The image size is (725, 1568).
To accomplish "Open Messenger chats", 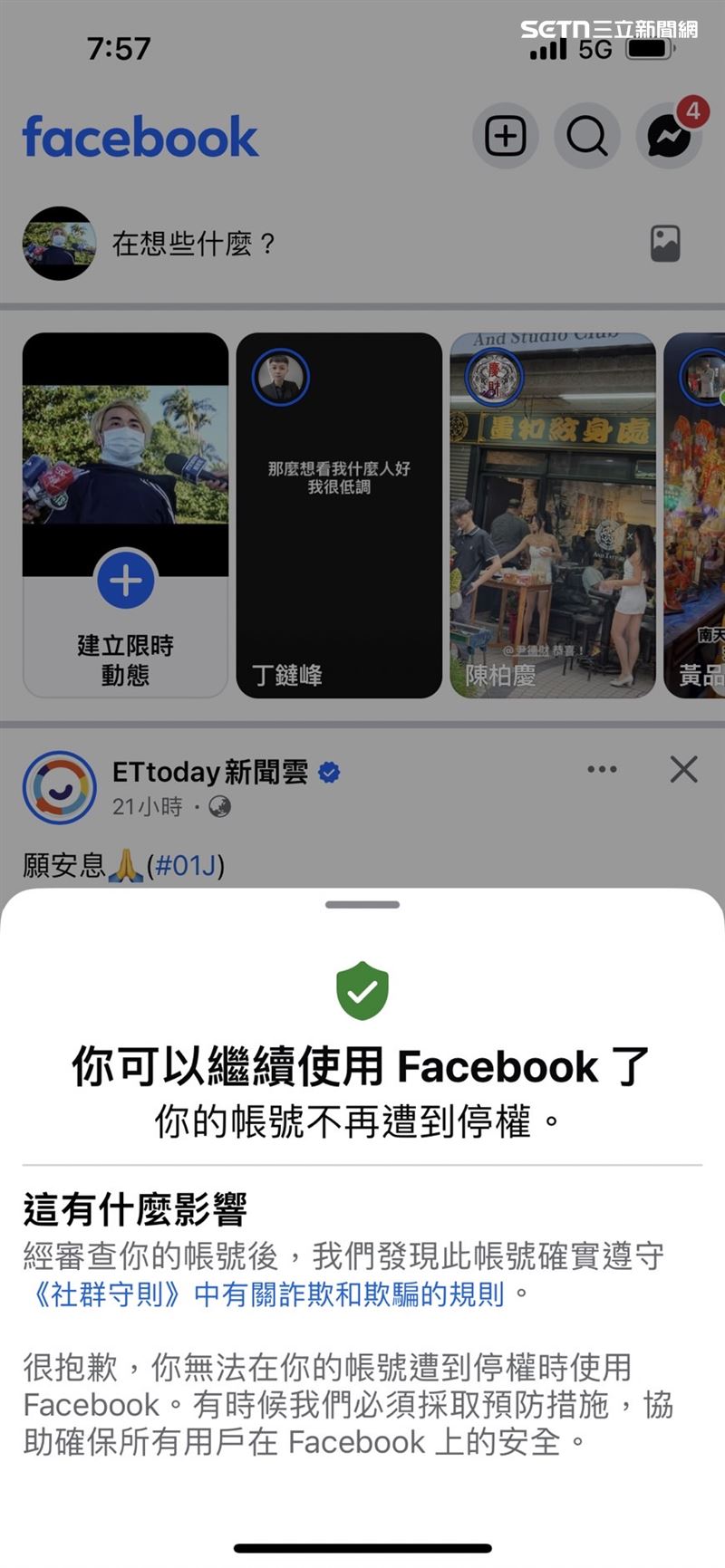I will click(669, 137).
